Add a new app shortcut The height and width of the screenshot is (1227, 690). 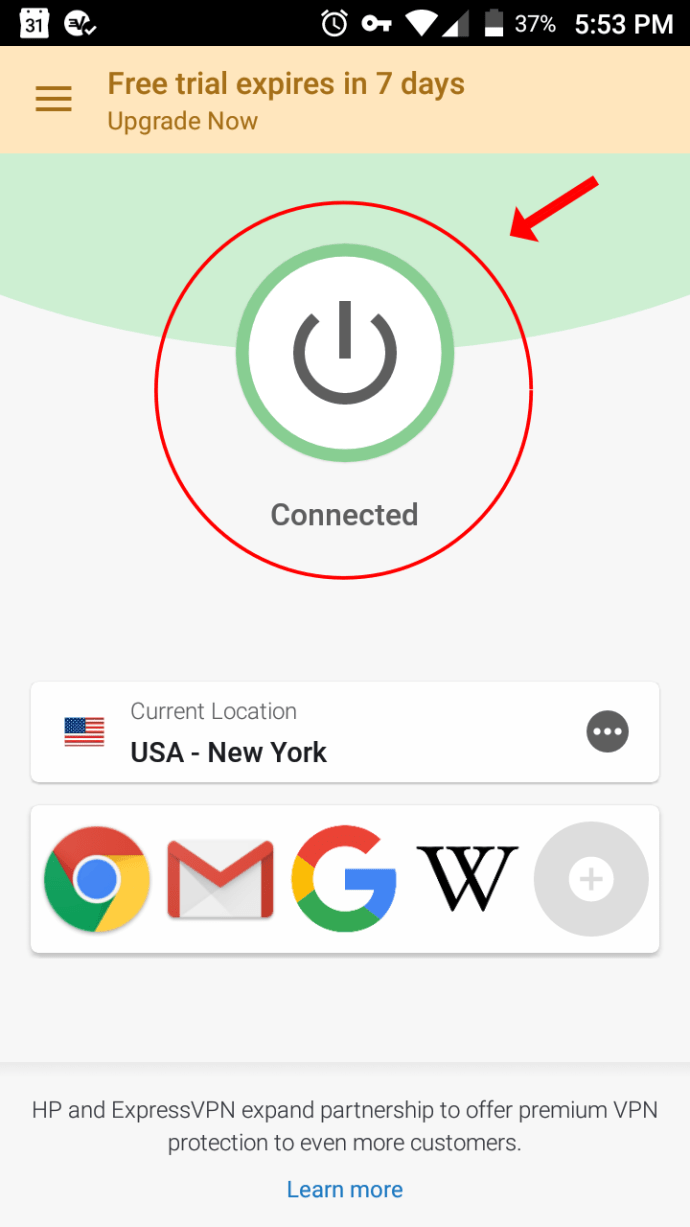pyautogui.click(x=591, y=880)
